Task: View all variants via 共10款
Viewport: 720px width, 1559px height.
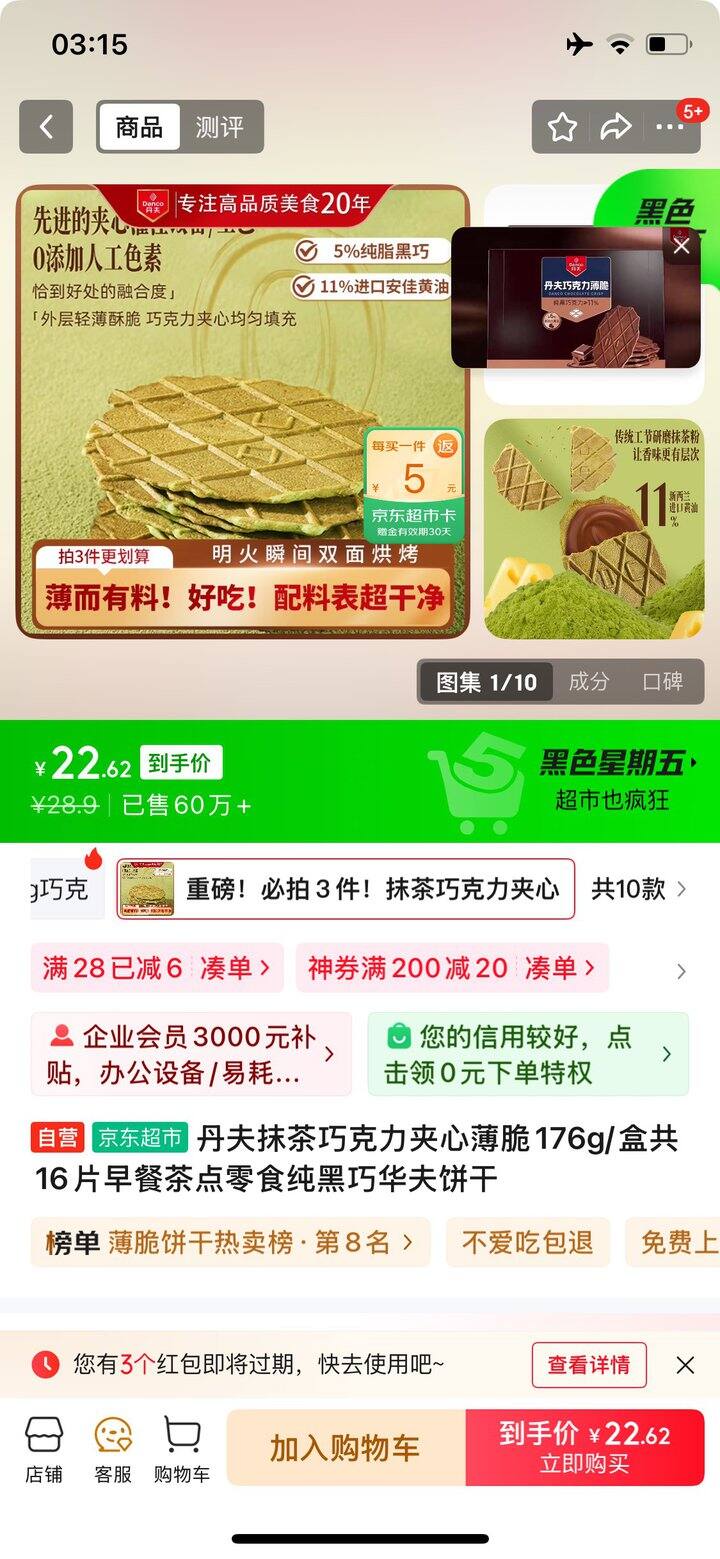Action: click(639, 889)
